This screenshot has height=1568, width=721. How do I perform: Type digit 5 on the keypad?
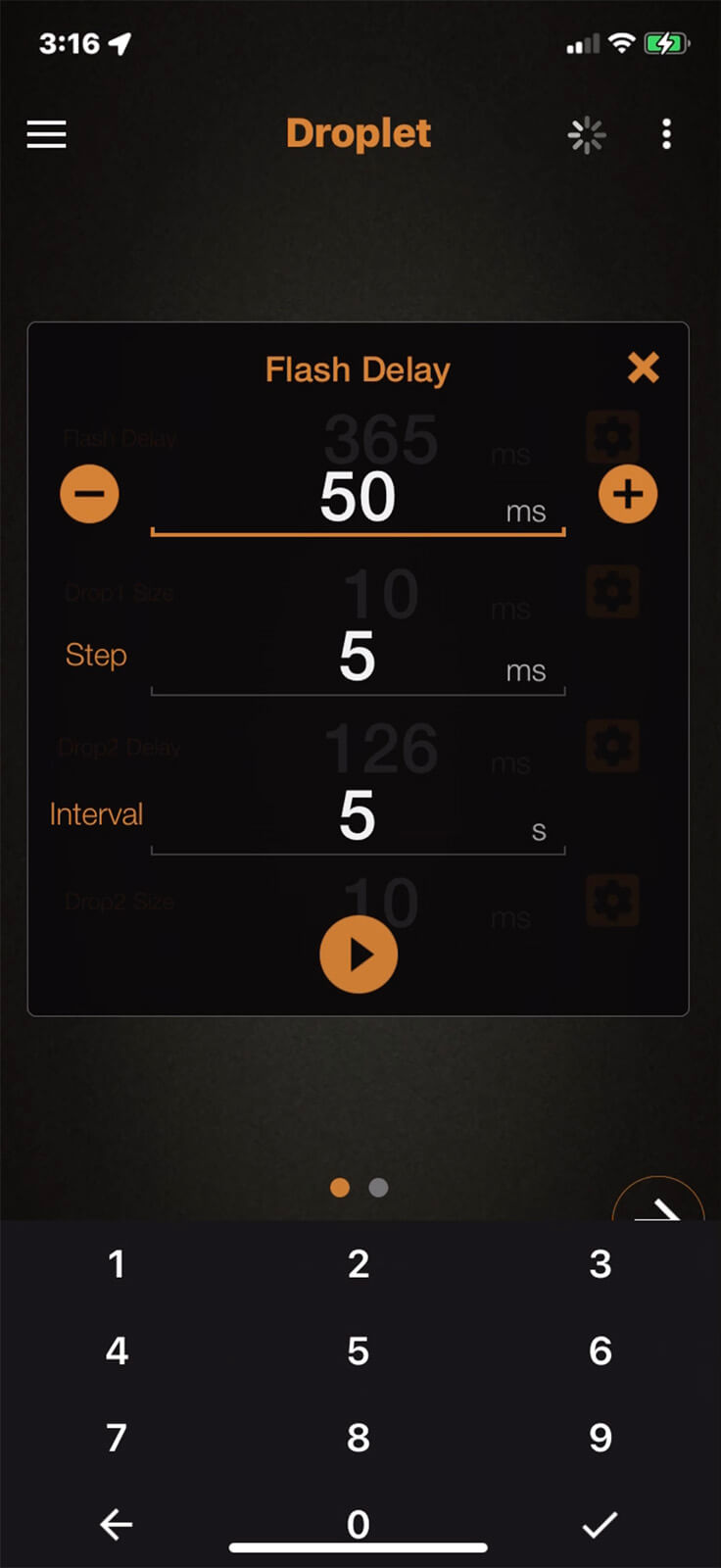click(359, 1351)
